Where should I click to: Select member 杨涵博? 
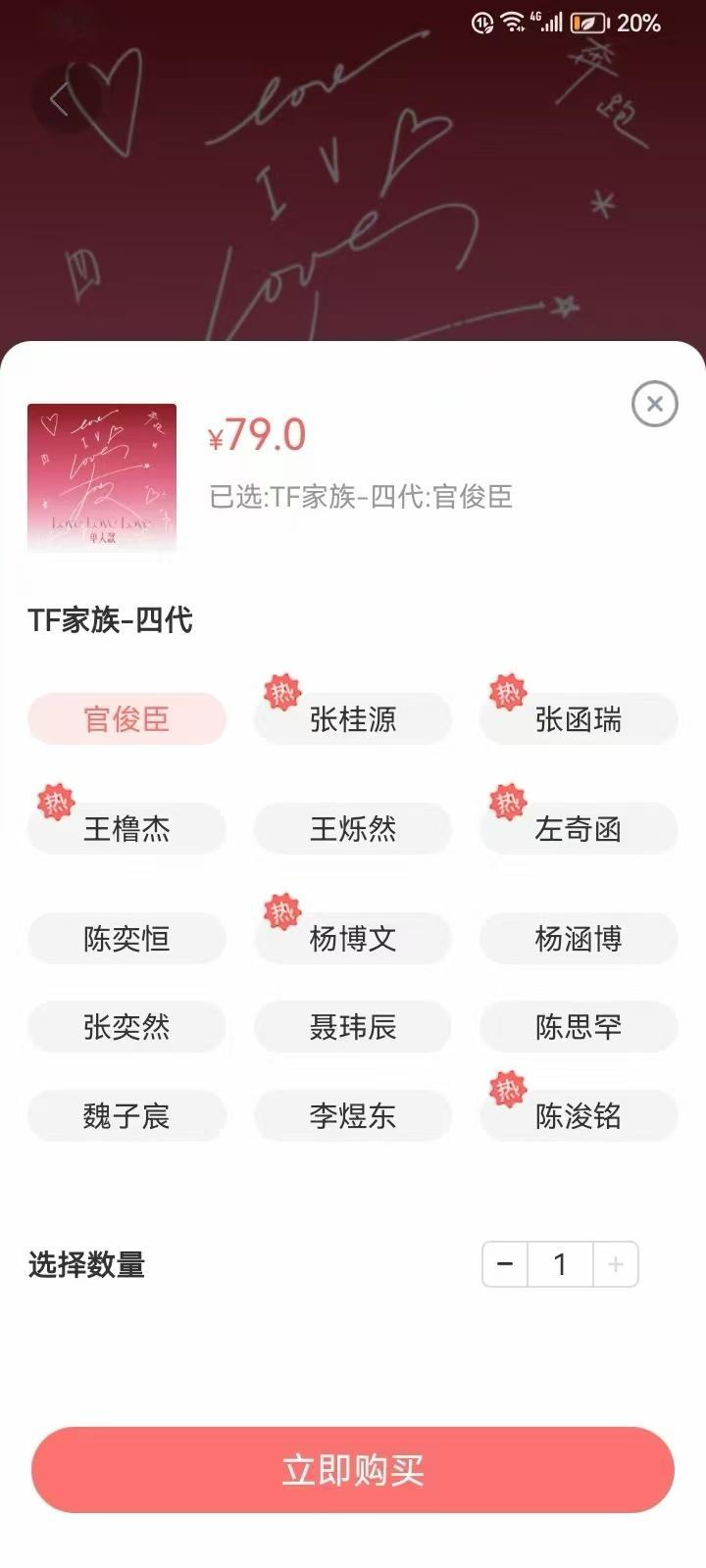coord(578,938)
